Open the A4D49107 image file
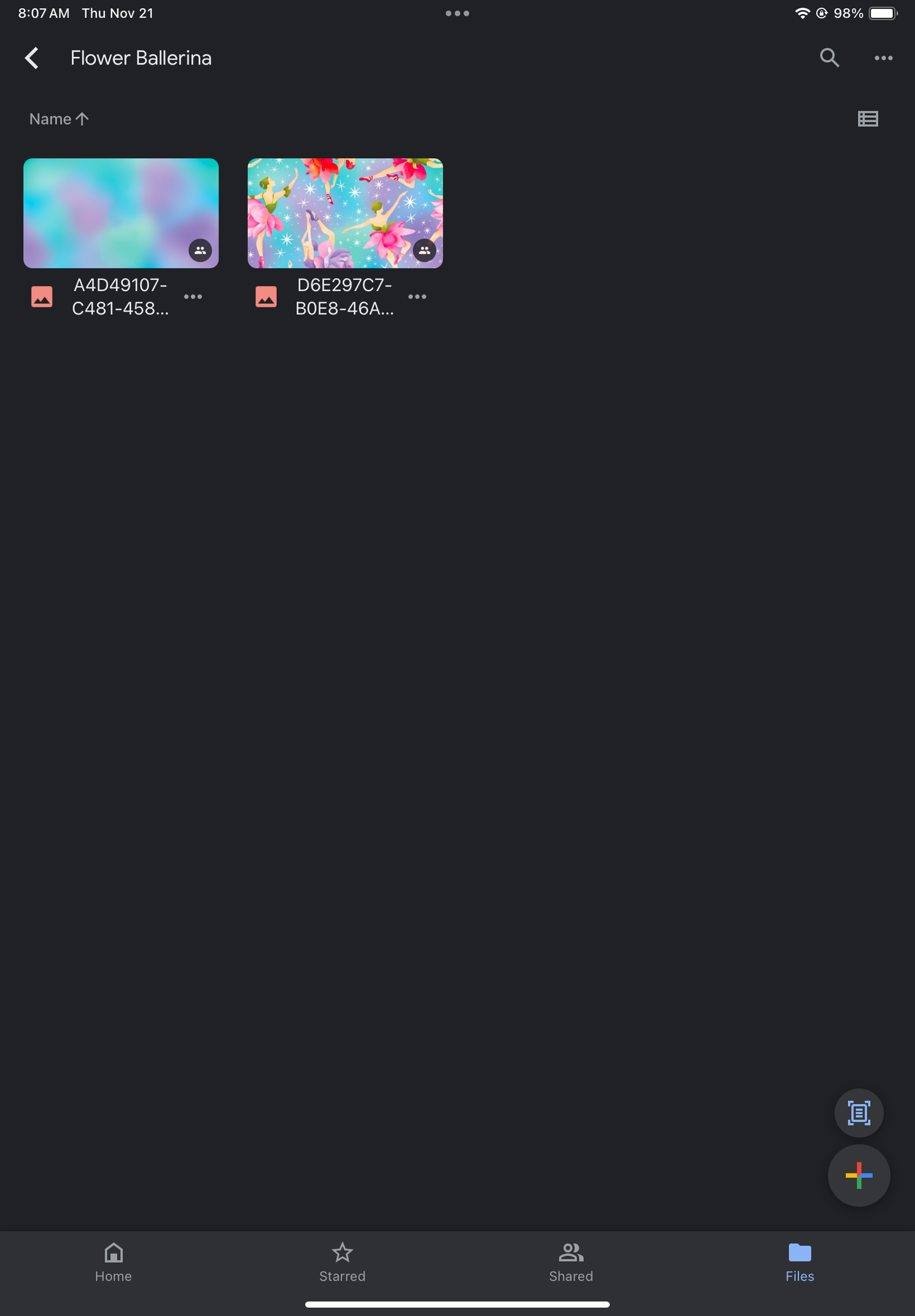This screenshot has width=915, height=1316. (x=121, y=213)
